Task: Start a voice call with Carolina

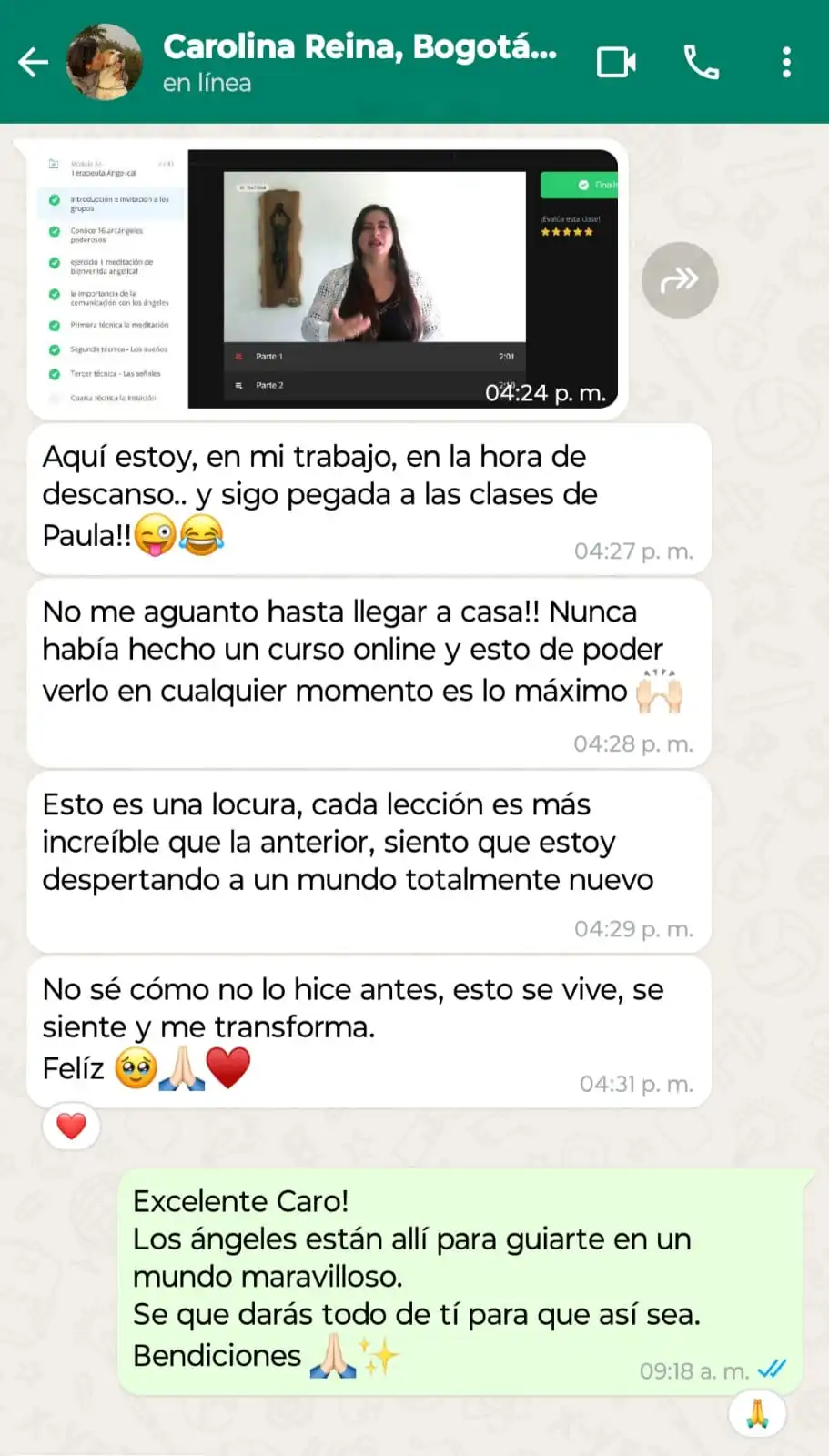Action: (701, 62)
